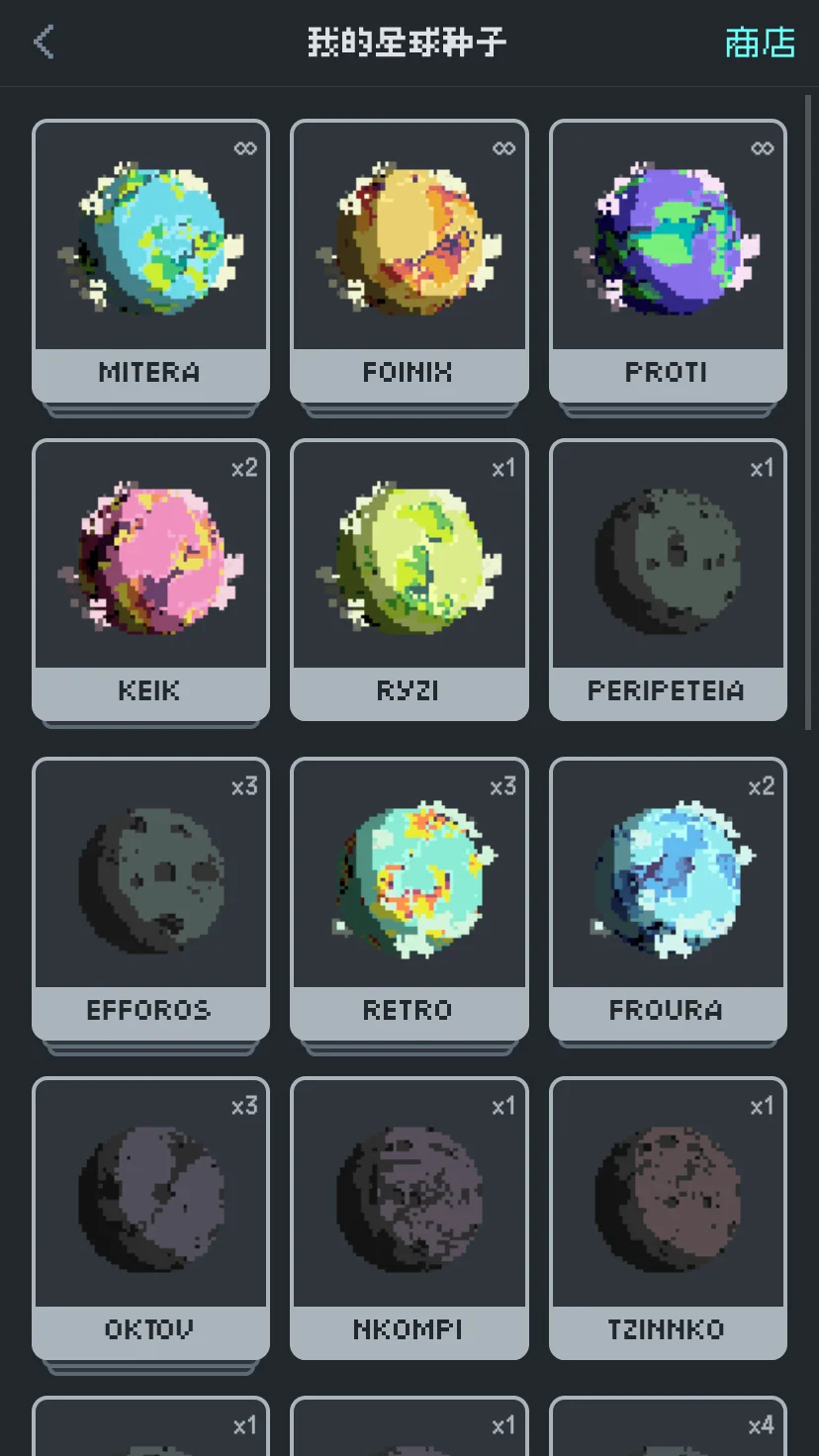Select the PERIPETEIA planet seed
The image size is (819, 1456).
pyautogui.click(x=668, y=579)
